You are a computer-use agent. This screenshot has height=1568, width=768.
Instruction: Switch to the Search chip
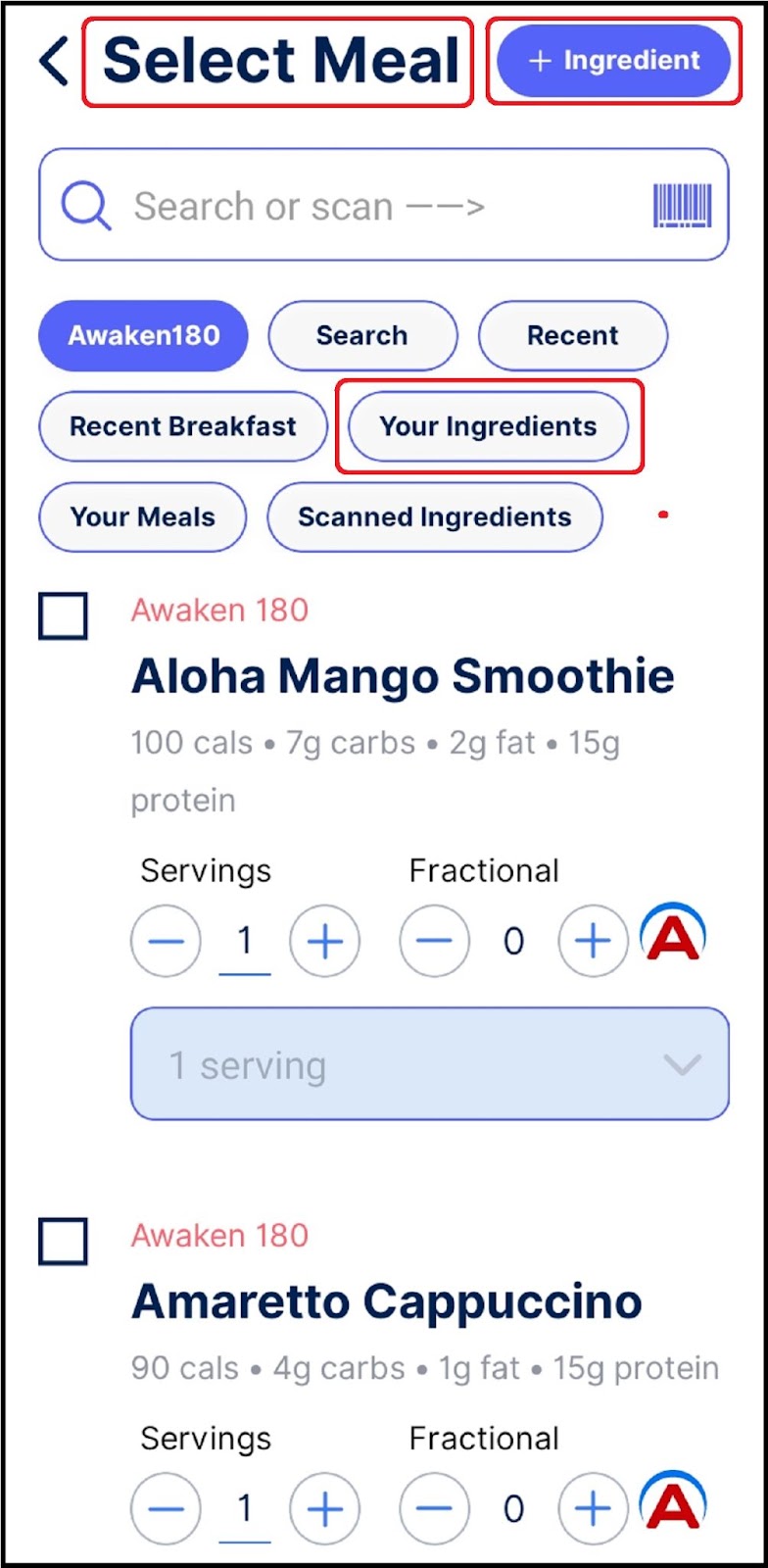pos(362,335)
